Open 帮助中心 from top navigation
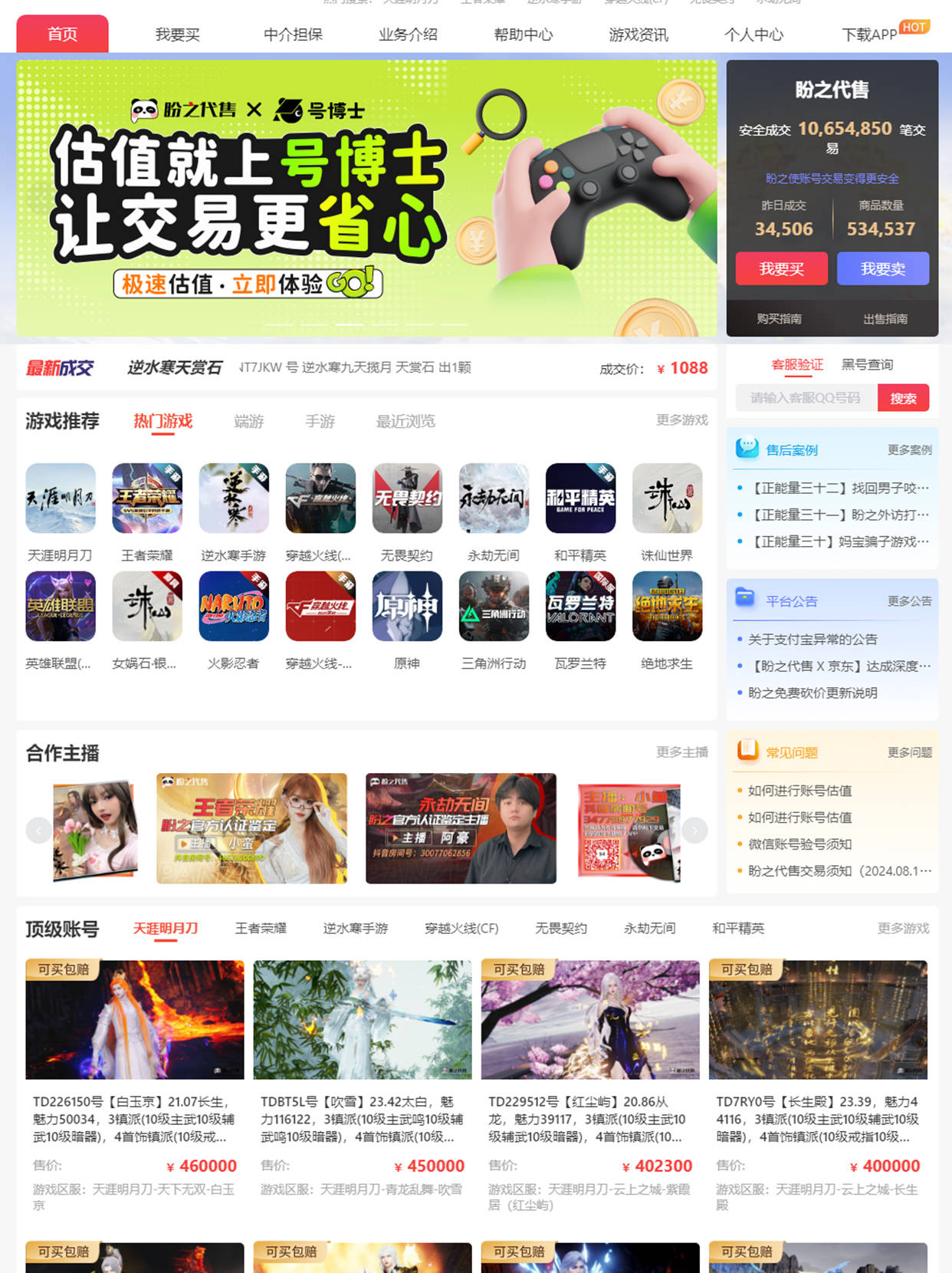The height and width of the screenshot is (1273, 952). pos(523,35)
